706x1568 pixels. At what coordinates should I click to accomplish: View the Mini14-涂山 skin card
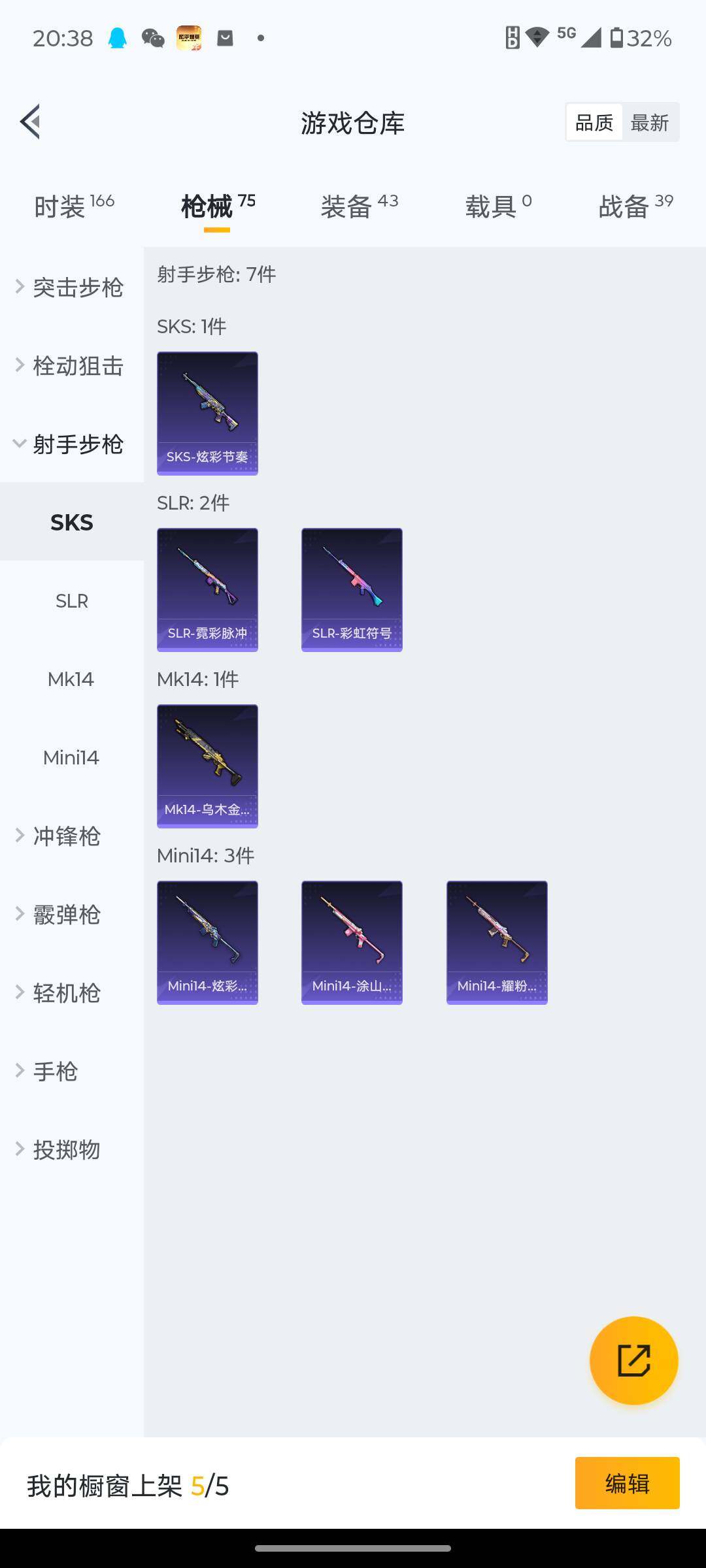click(352, 942)
